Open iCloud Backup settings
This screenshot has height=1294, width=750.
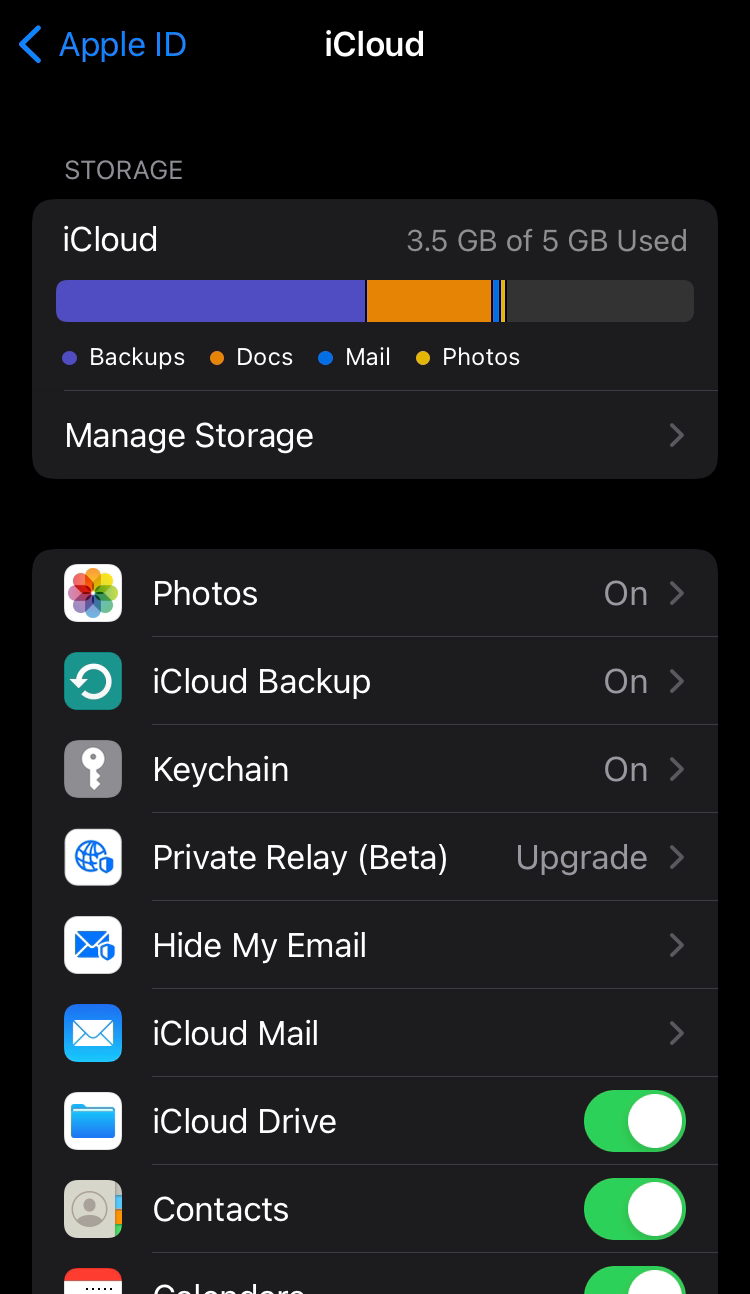375,681
